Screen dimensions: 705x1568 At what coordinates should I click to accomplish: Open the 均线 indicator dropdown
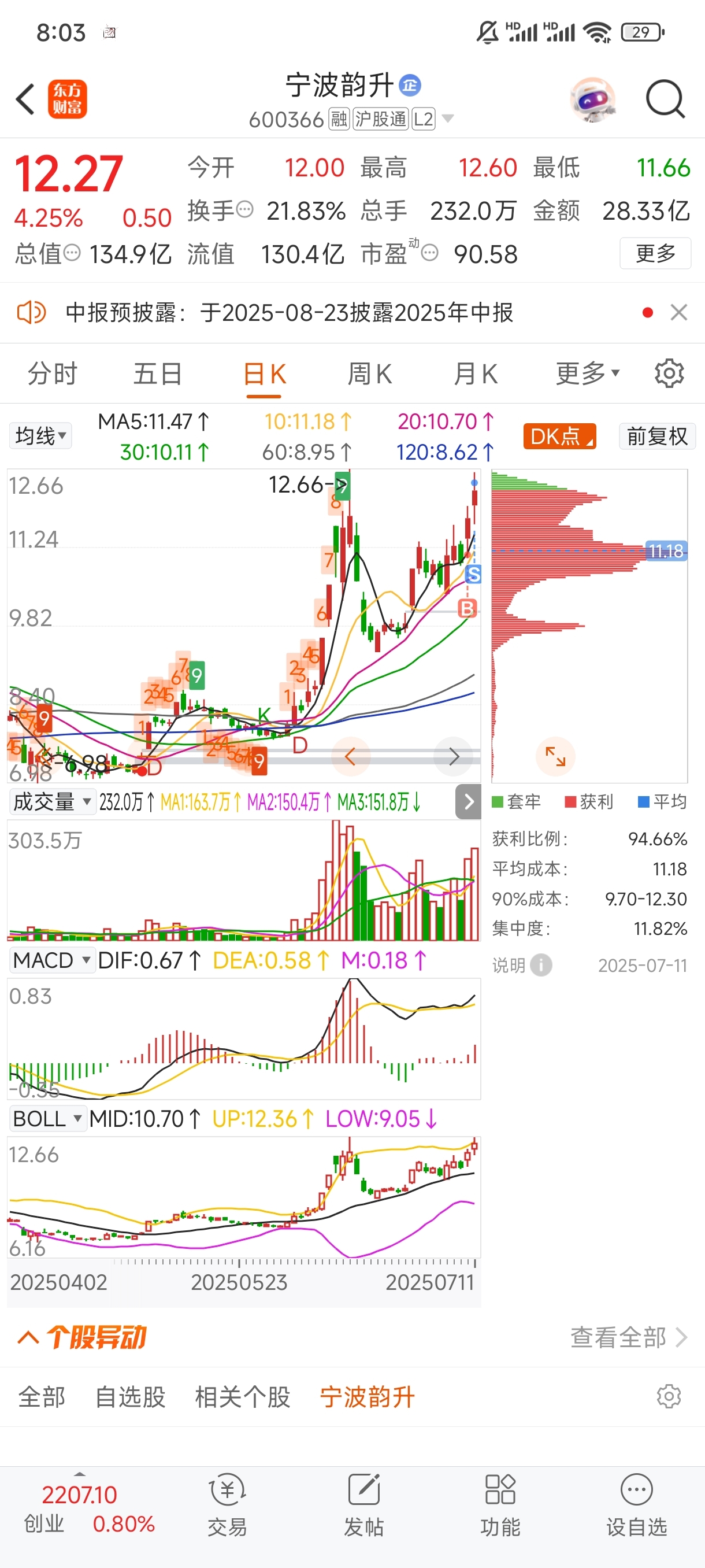pos(40,436)
